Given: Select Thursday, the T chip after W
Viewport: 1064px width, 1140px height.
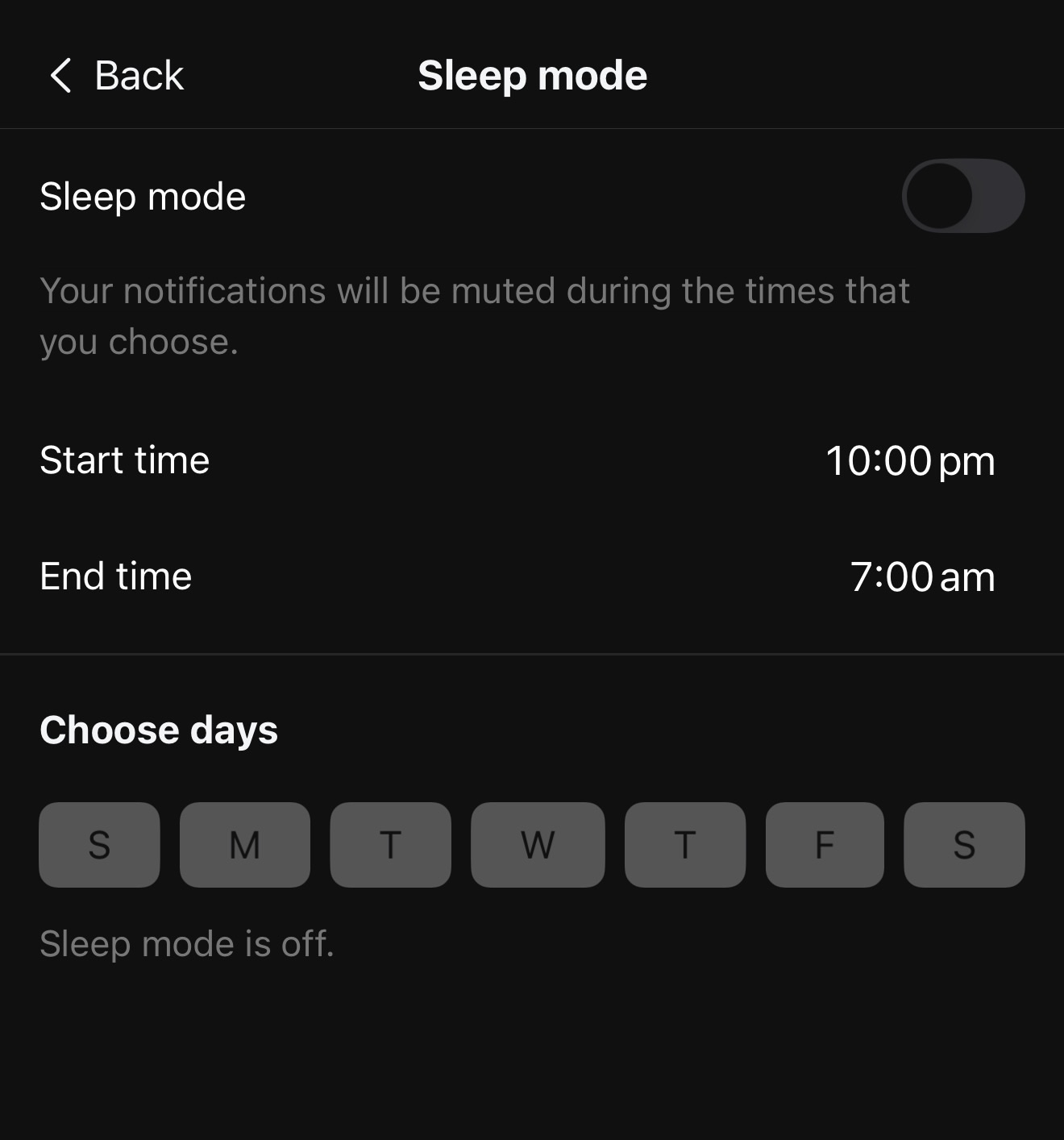Looking at the screenshot, I should 685,845.
